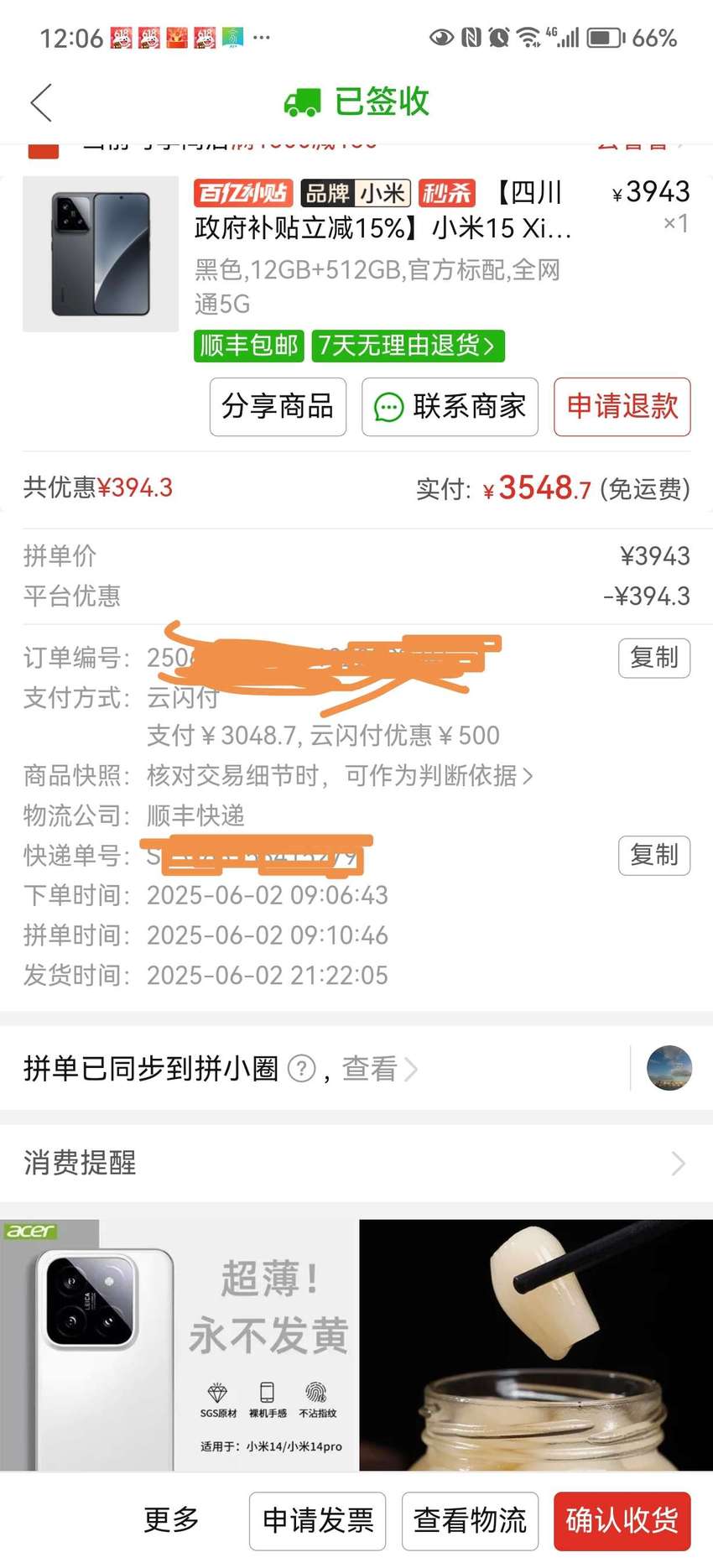Viewport: 713px width, 1568px height.
Task: Request a refund with 申请退款
Action: pyautogui.click(x=622, y=407)
